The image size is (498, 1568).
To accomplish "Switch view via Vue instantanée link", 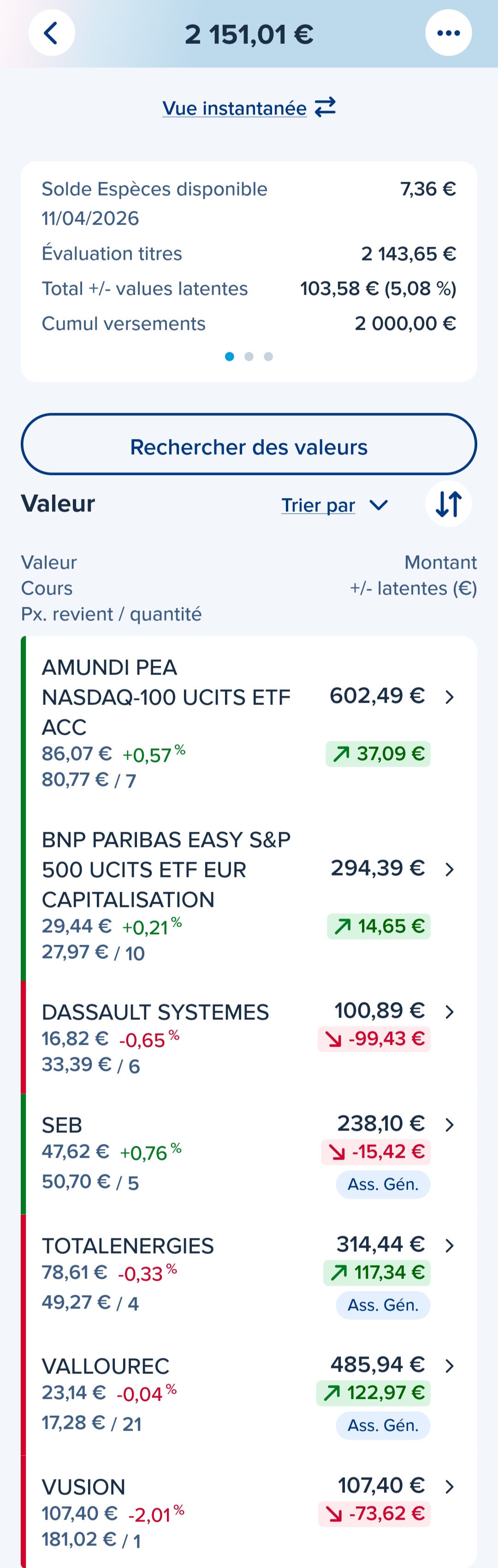I will point(249,108).
